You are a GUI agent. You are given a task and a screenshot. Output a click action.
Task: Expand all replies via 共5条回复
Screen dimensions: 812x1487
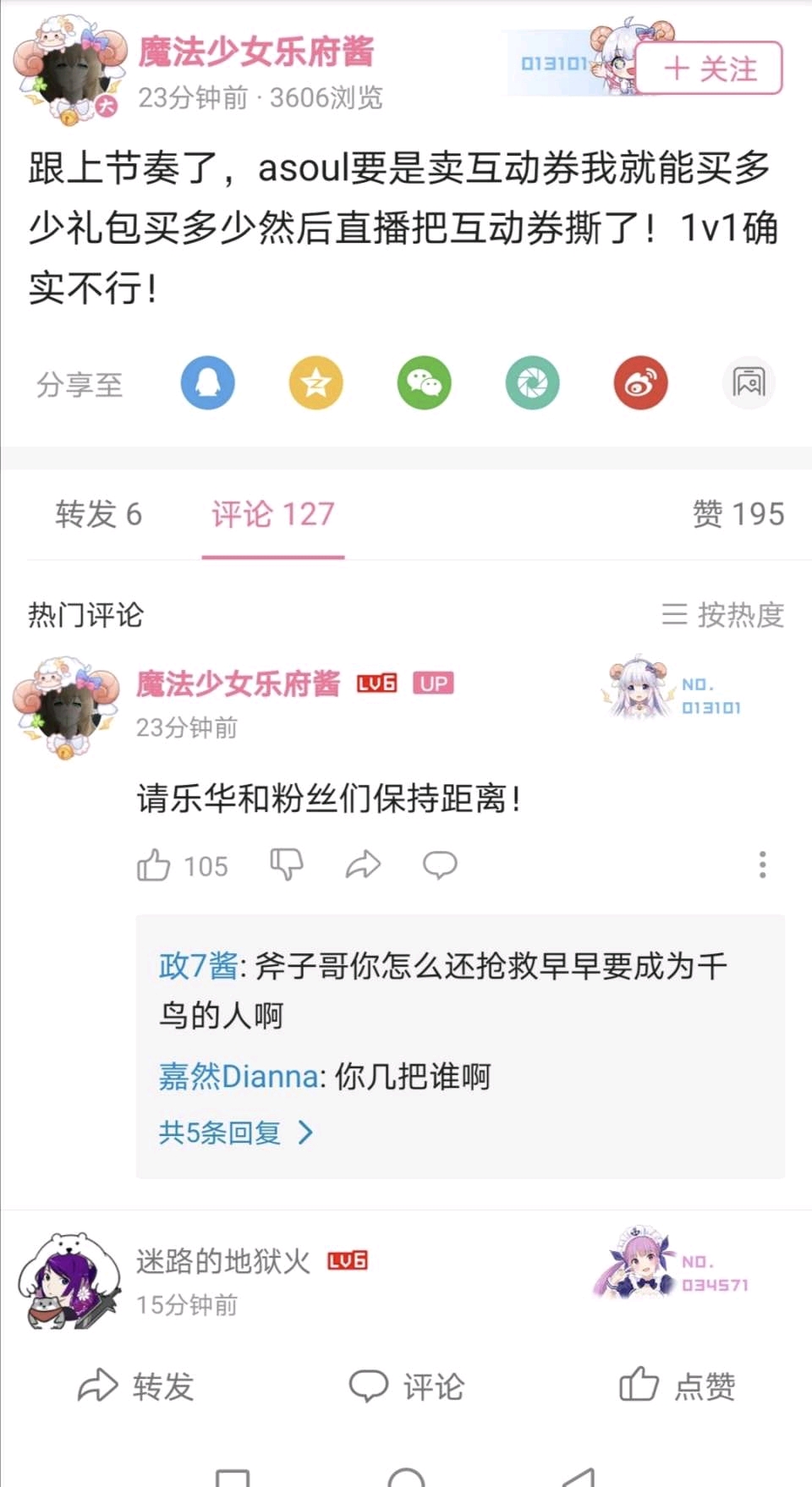pos(235,1133)
